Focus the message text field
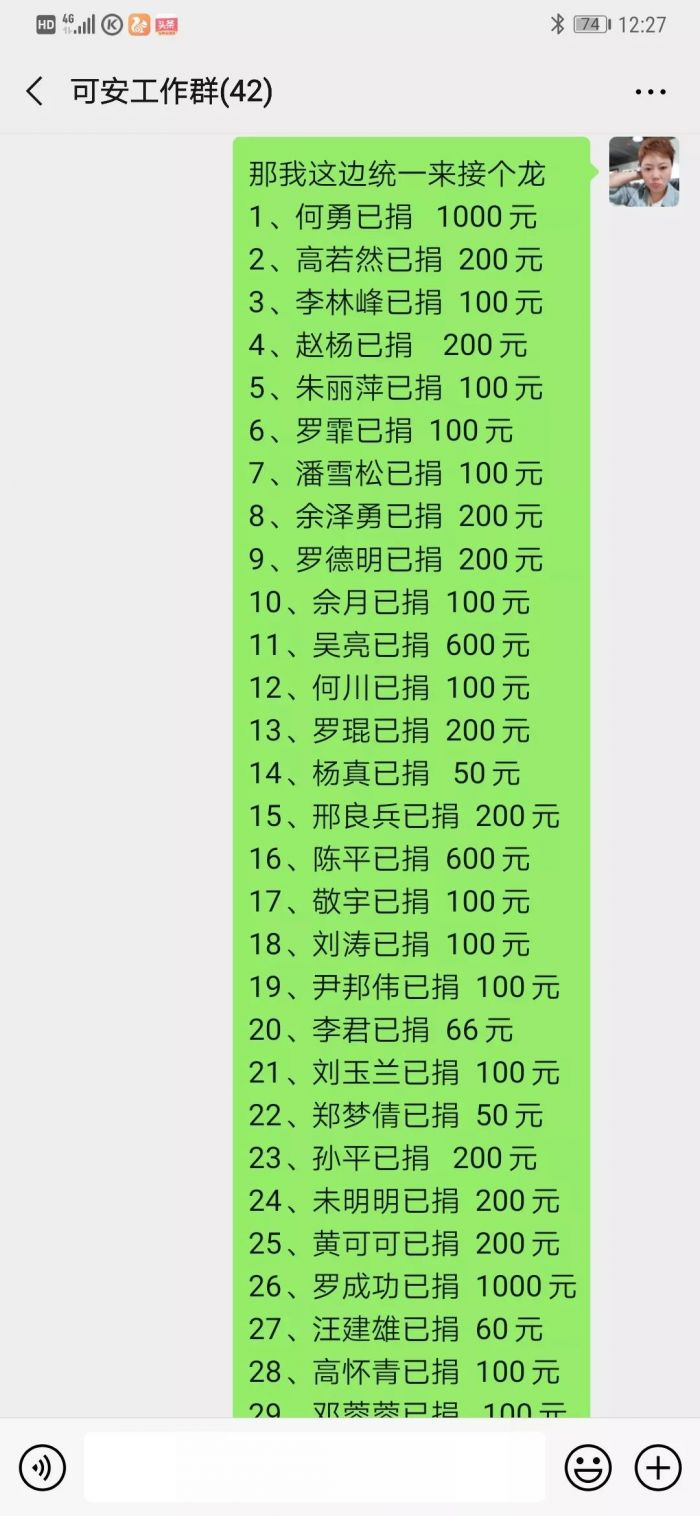 pos(314,1467)
